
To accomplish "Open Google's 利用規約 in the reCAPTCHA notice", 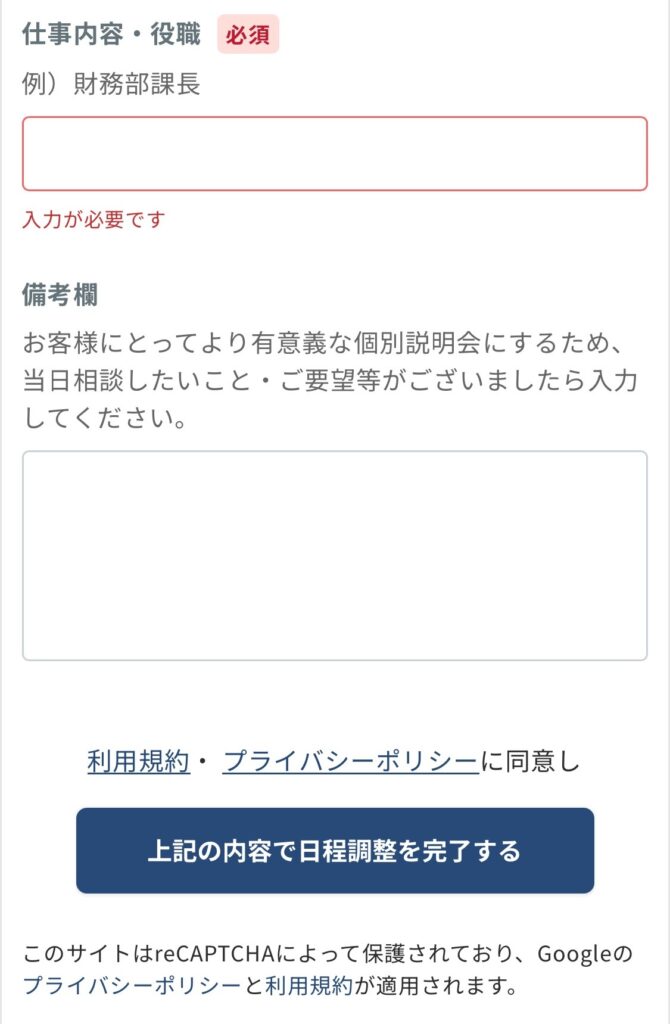I will [309, 987].
